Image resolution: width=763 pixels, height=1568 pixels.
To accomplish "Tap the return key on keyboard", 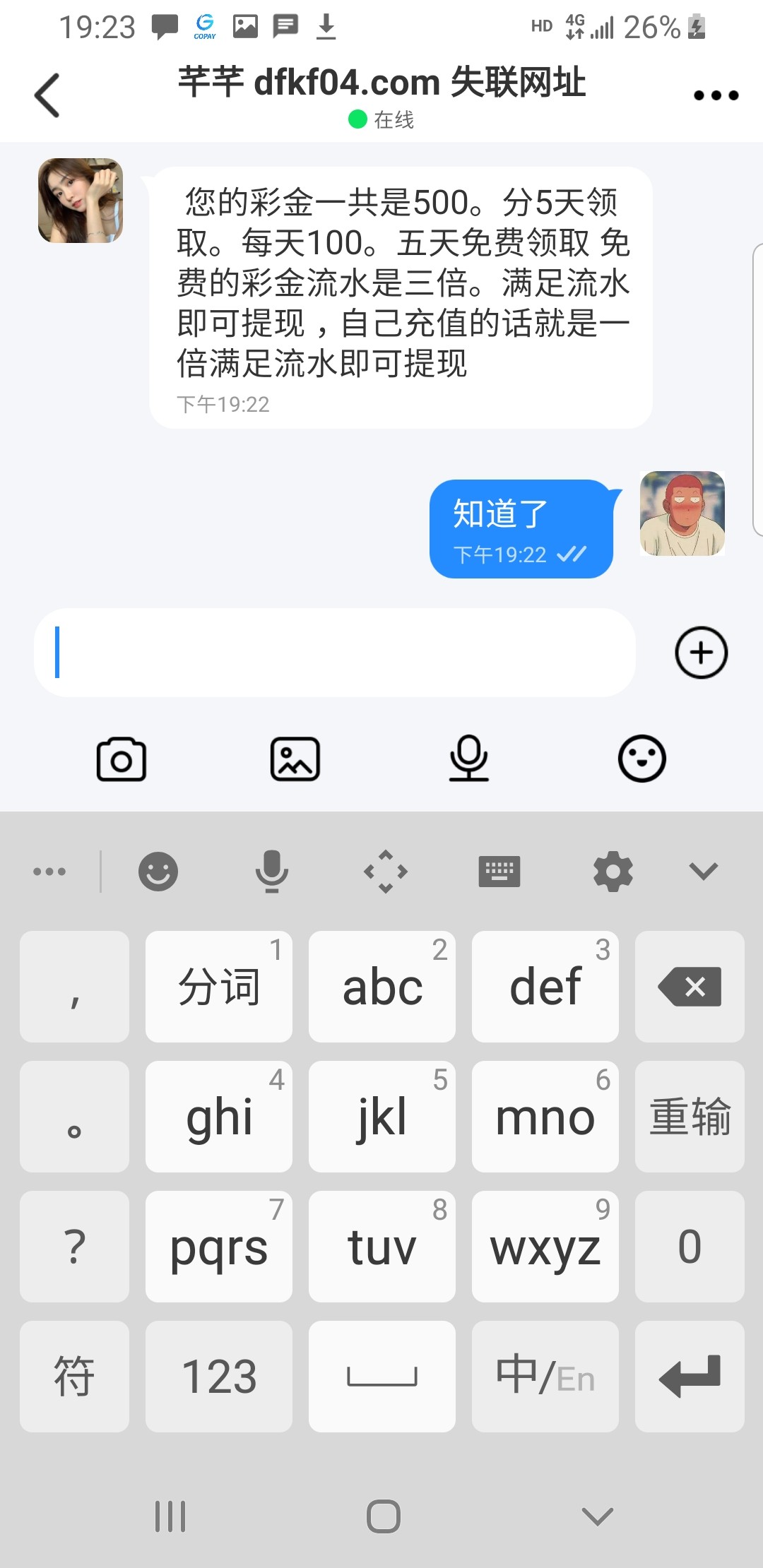I will (x=690, y=1376).
